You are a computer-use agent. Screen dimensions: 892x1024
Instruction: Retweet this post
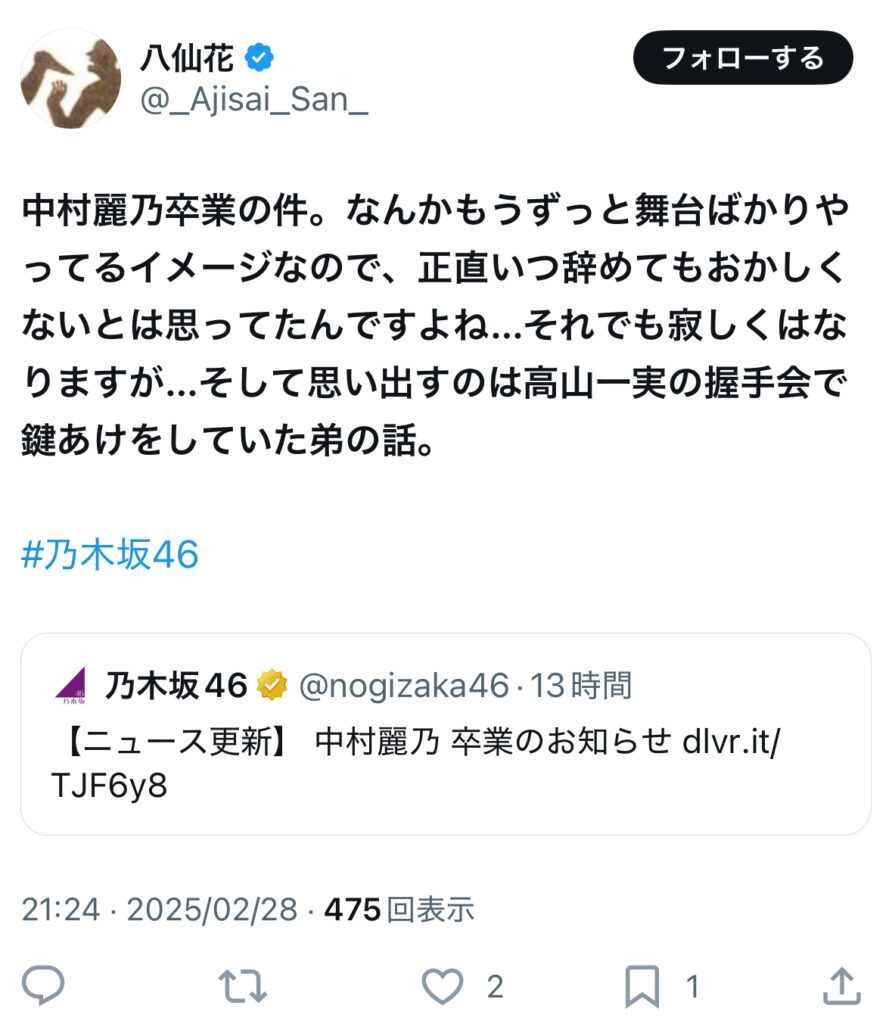242,987
